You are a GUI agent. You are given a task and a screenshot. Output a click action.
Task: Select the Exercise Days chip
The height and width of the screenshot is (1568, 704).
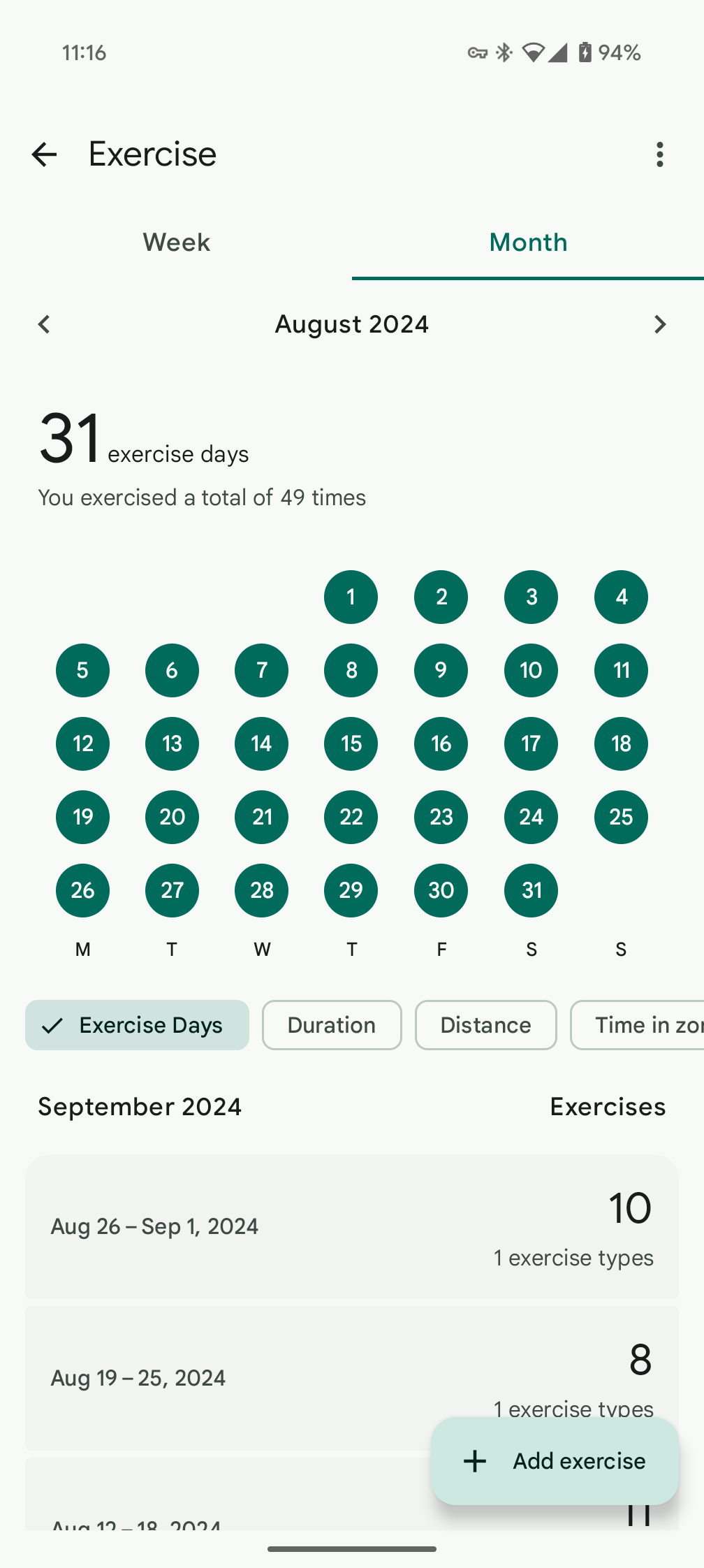click(137, 1025)
